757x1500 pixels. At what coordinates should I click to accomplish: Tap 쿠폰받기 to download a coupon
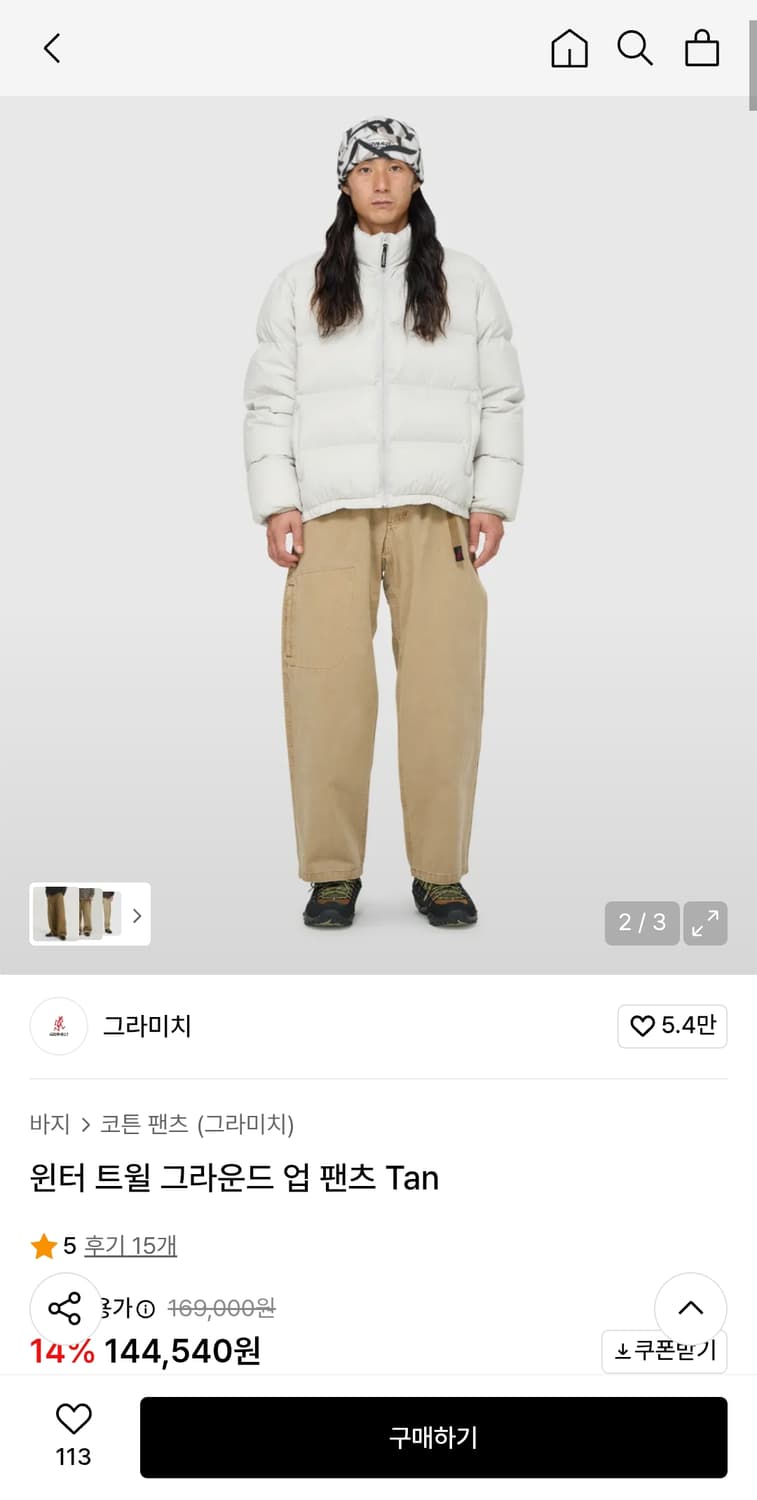pos(664,1352)
